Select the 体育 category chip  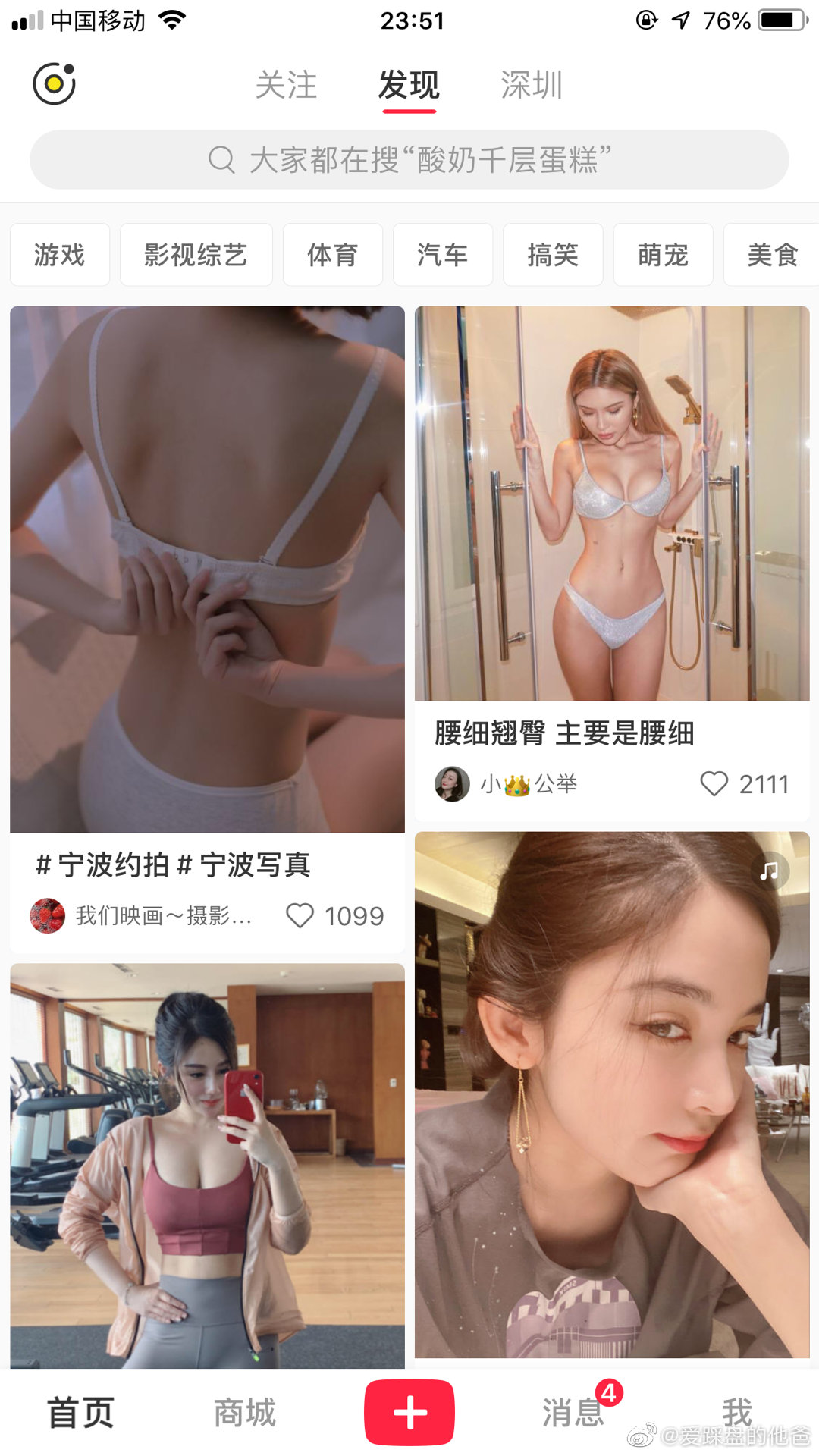[333, 255]
